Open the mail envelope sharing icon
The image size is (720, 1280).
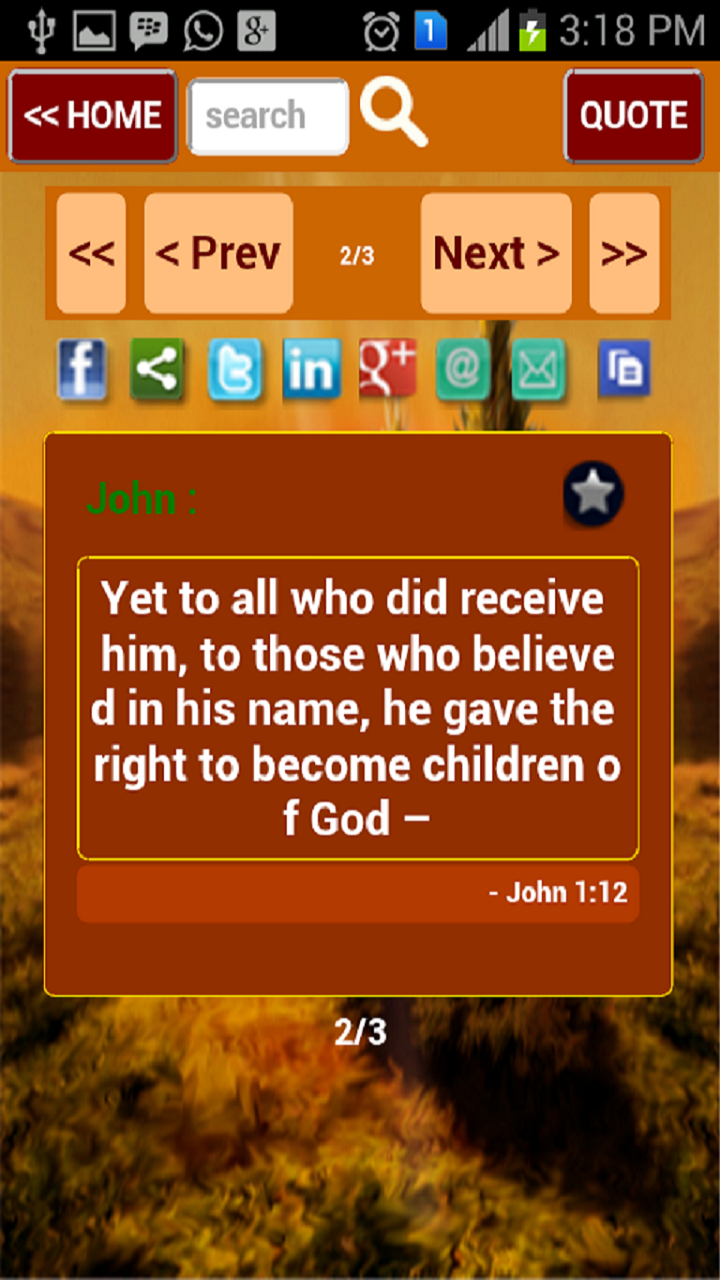click(539, 369)
